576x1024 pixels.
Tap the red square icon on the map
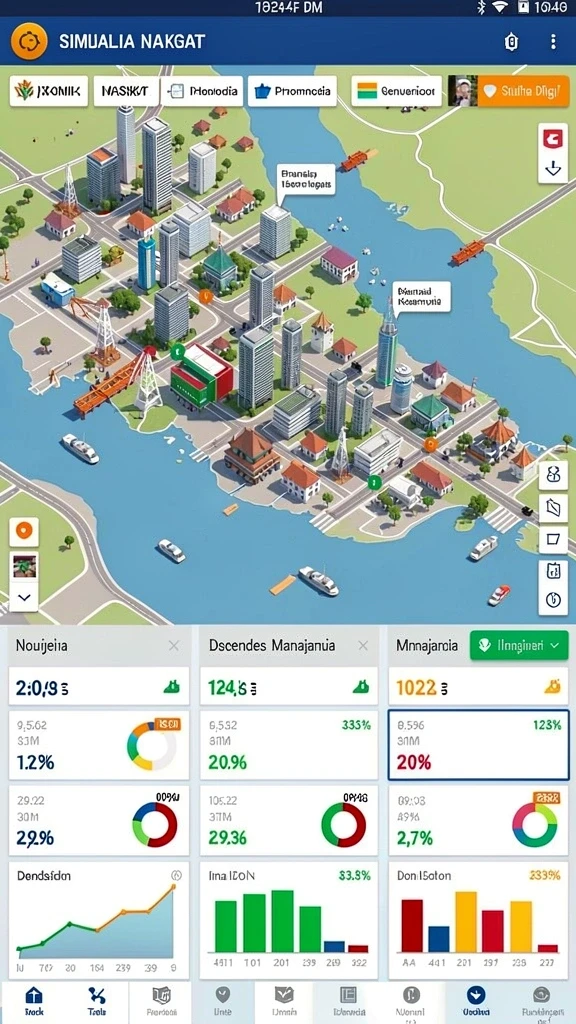click(x=552, y=138)
